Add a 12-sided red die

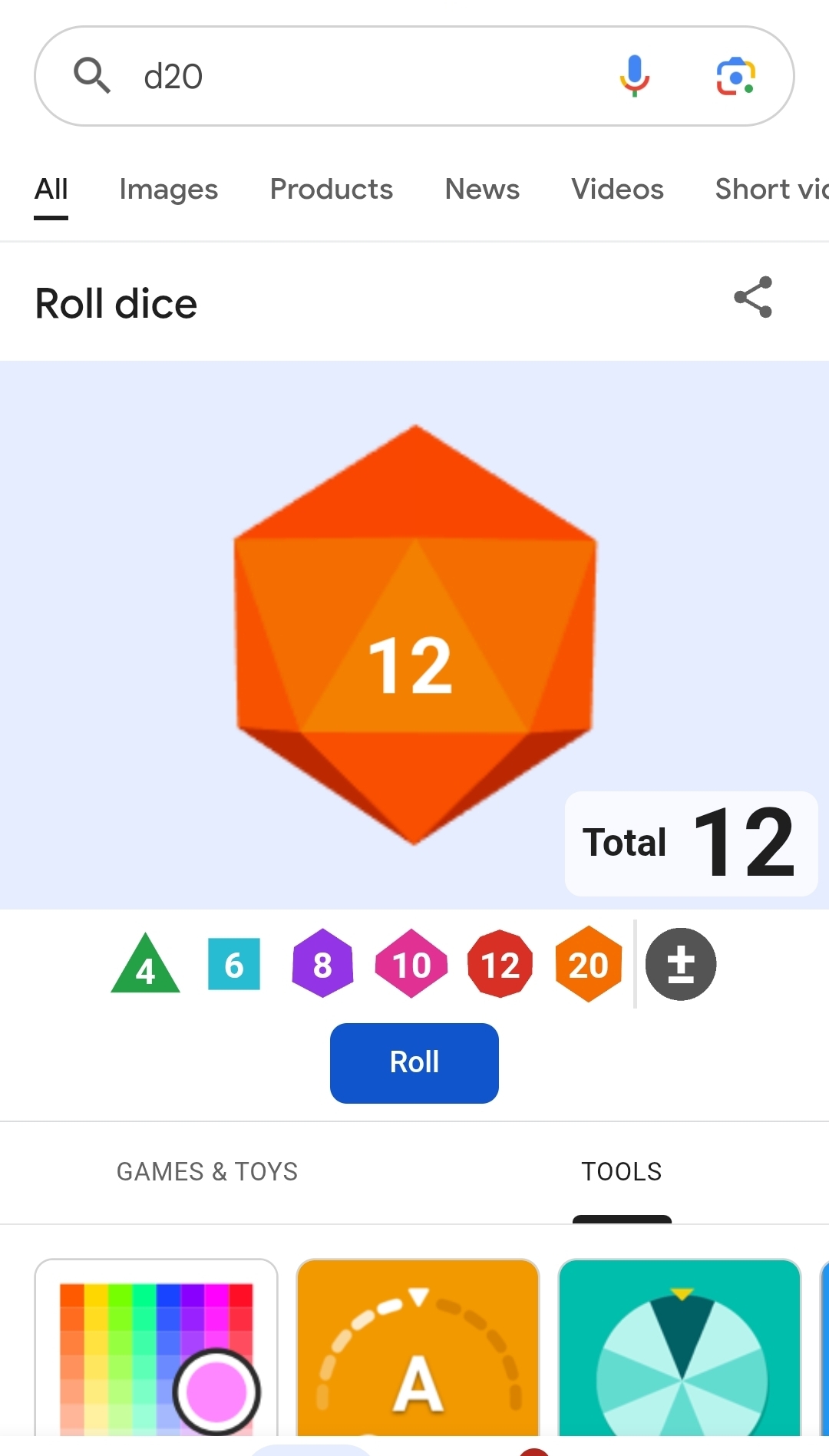pyautogui.click(x=500, y=965)
